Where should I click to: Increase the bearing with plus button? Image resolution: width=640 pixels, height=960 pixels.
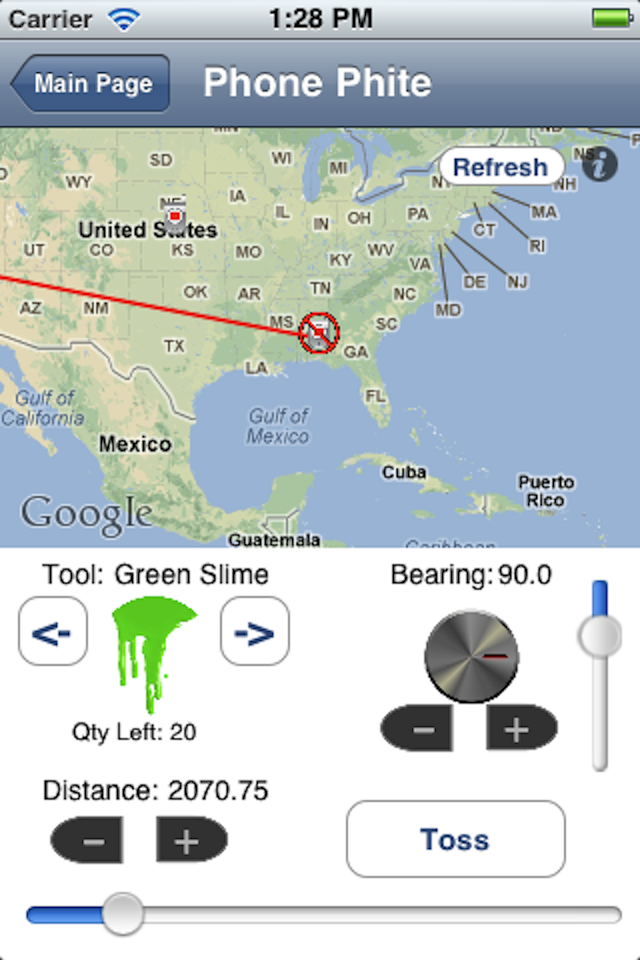coord(516,729)
